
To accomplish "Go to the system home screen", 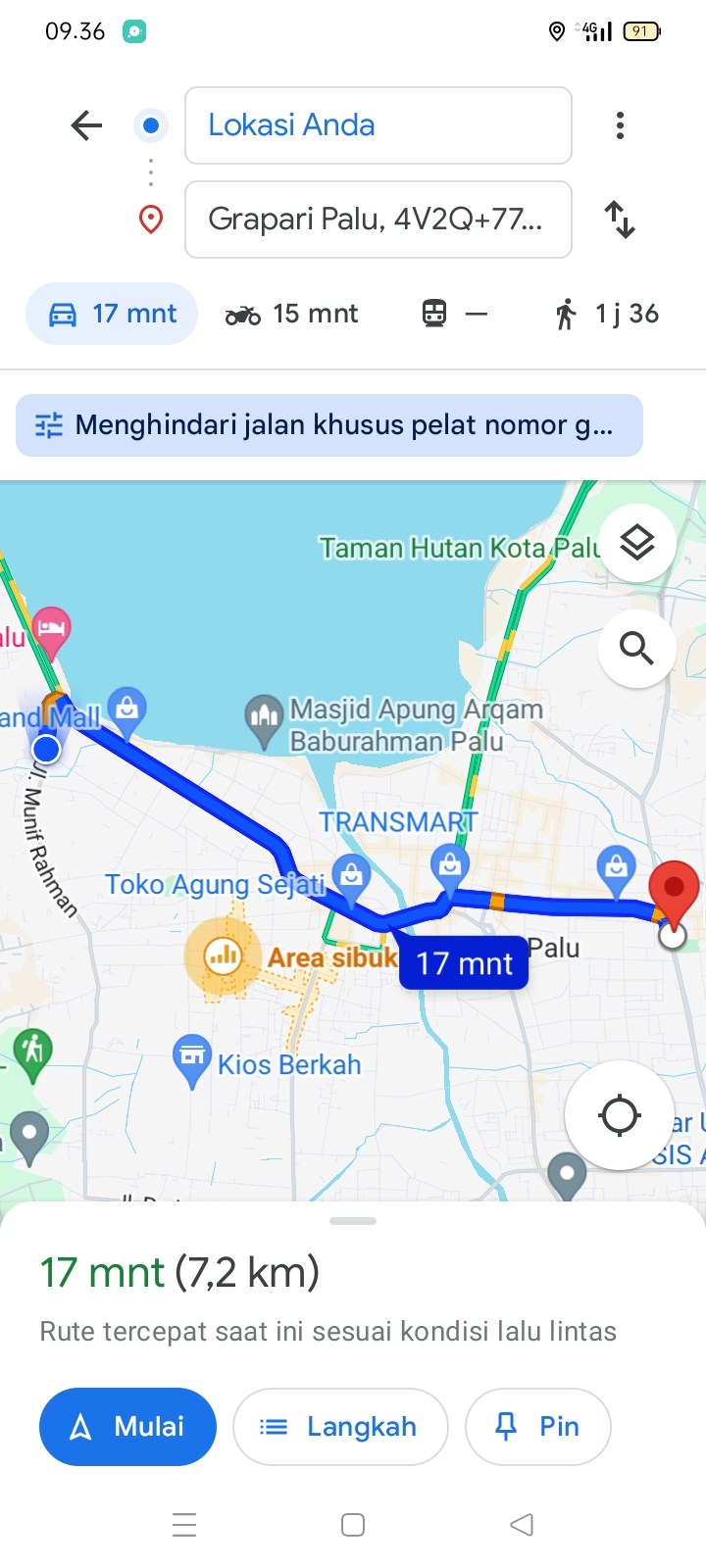I will pos(353,1525).
